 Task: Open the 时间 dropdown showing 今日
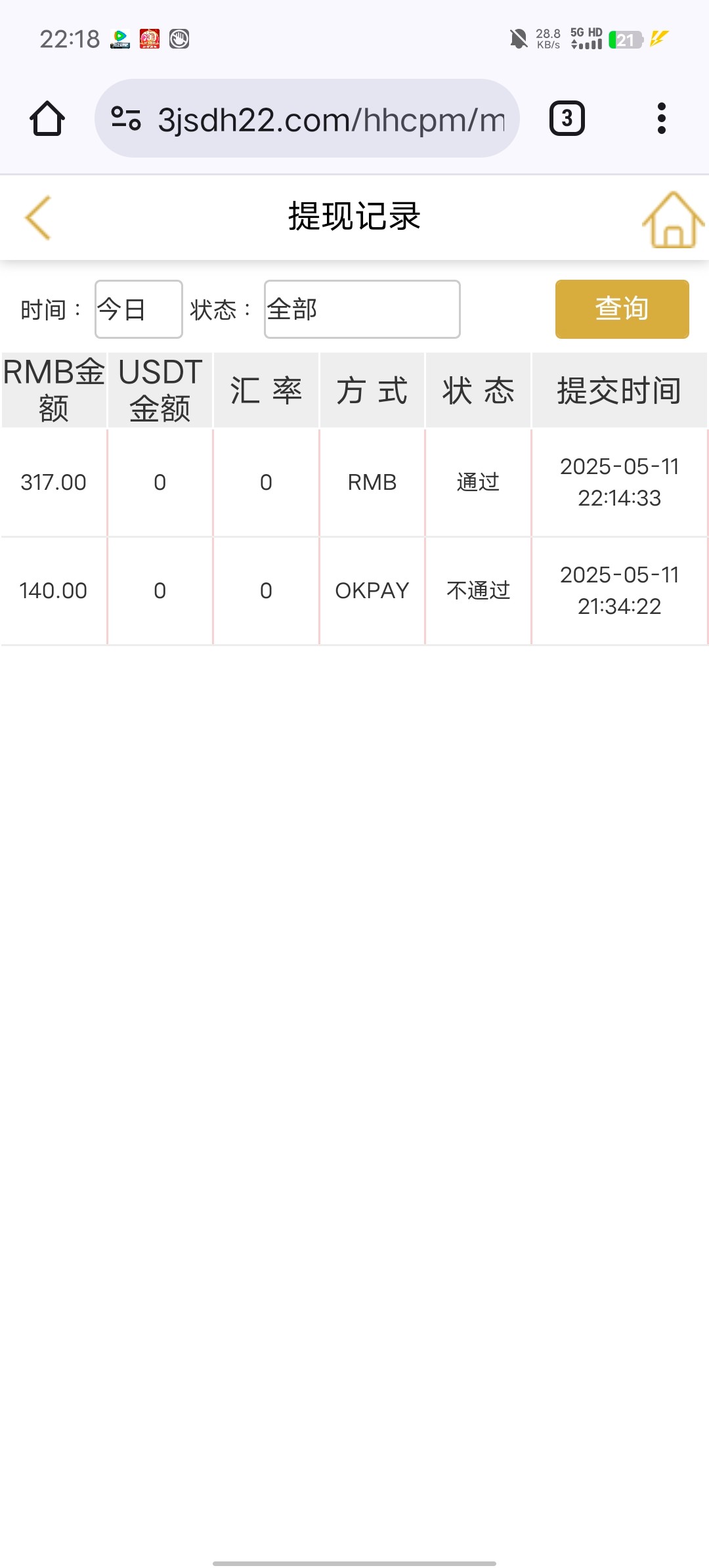coord(139,309)
